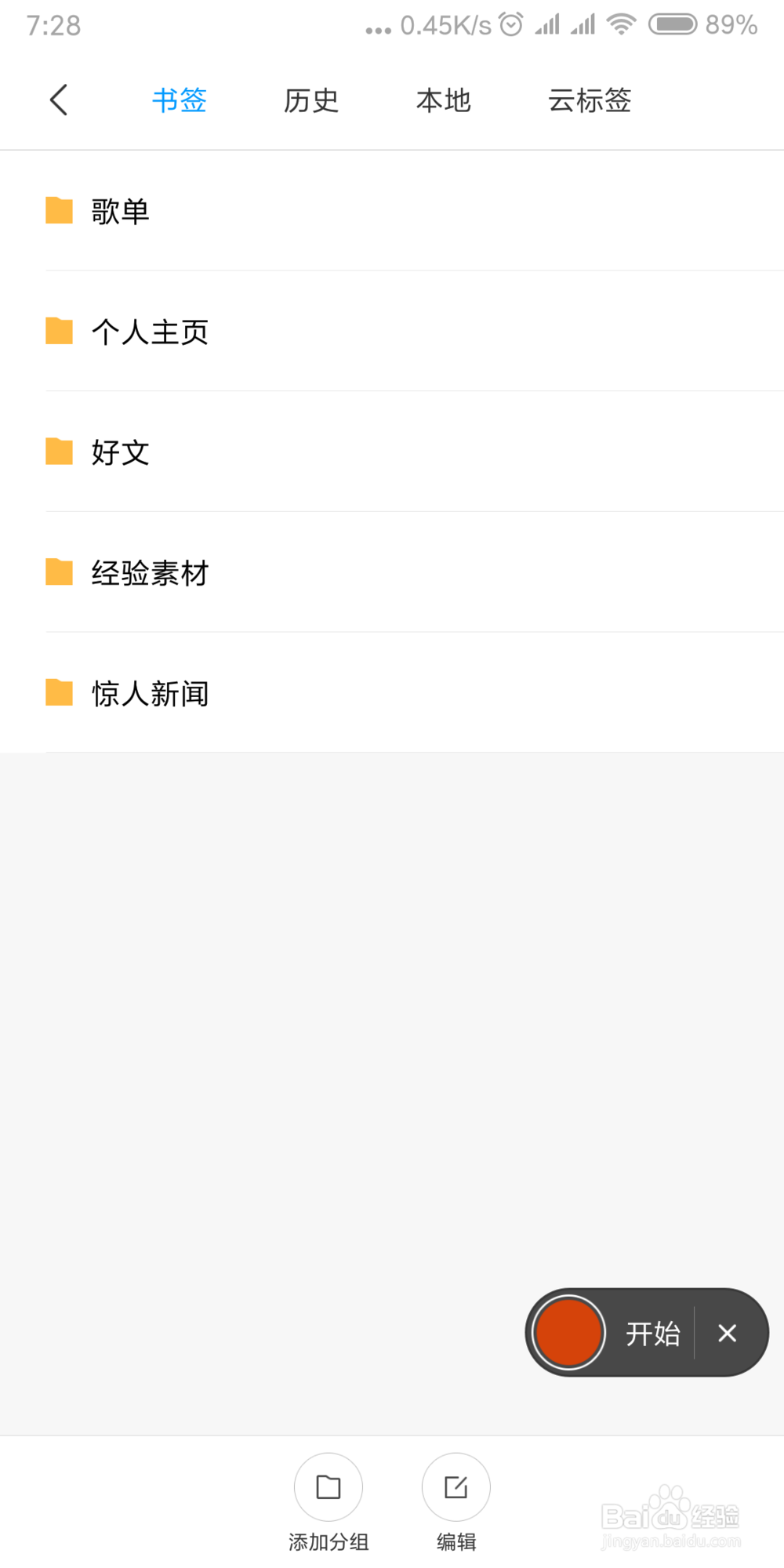The width and height of the screenshot is (784, 1568).
Task: Open the 云标签 tab
Action: 590,100
